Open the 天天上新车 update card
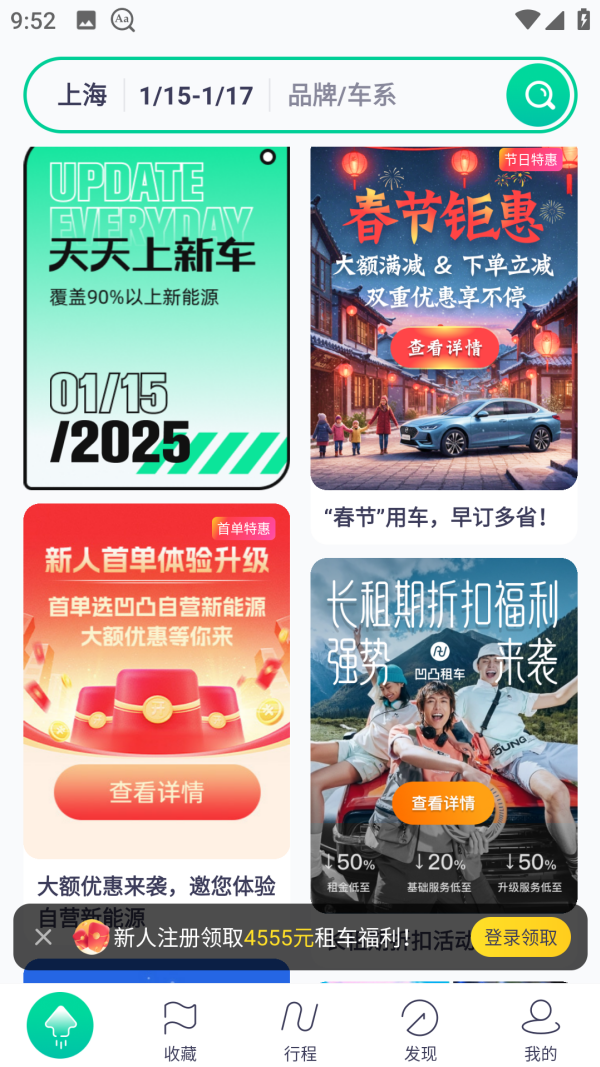This screenshot has width=600, height=1067. pos(156,318)
